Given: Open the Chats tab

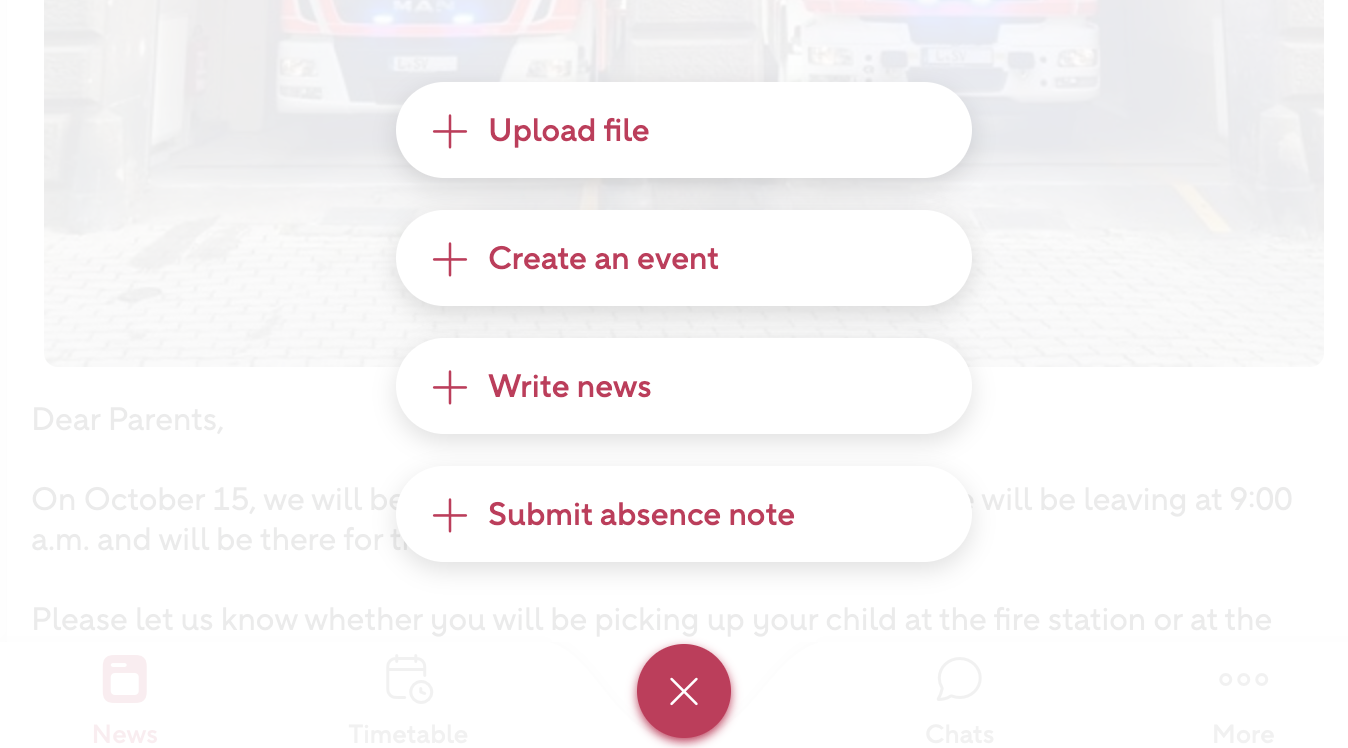Looking at the screenshot, I should point(959,698).
